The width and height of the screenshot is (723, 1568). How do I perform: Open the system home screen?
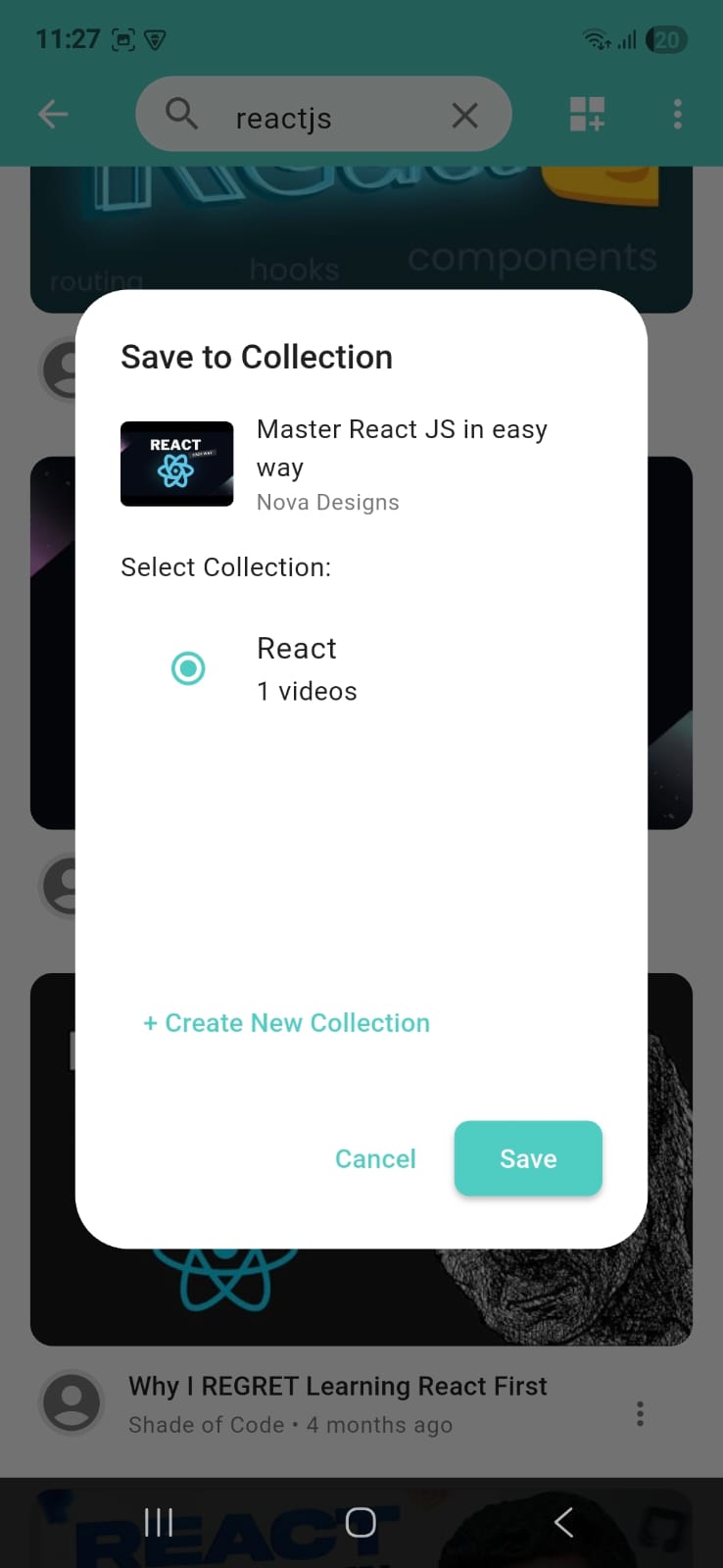361,1522
